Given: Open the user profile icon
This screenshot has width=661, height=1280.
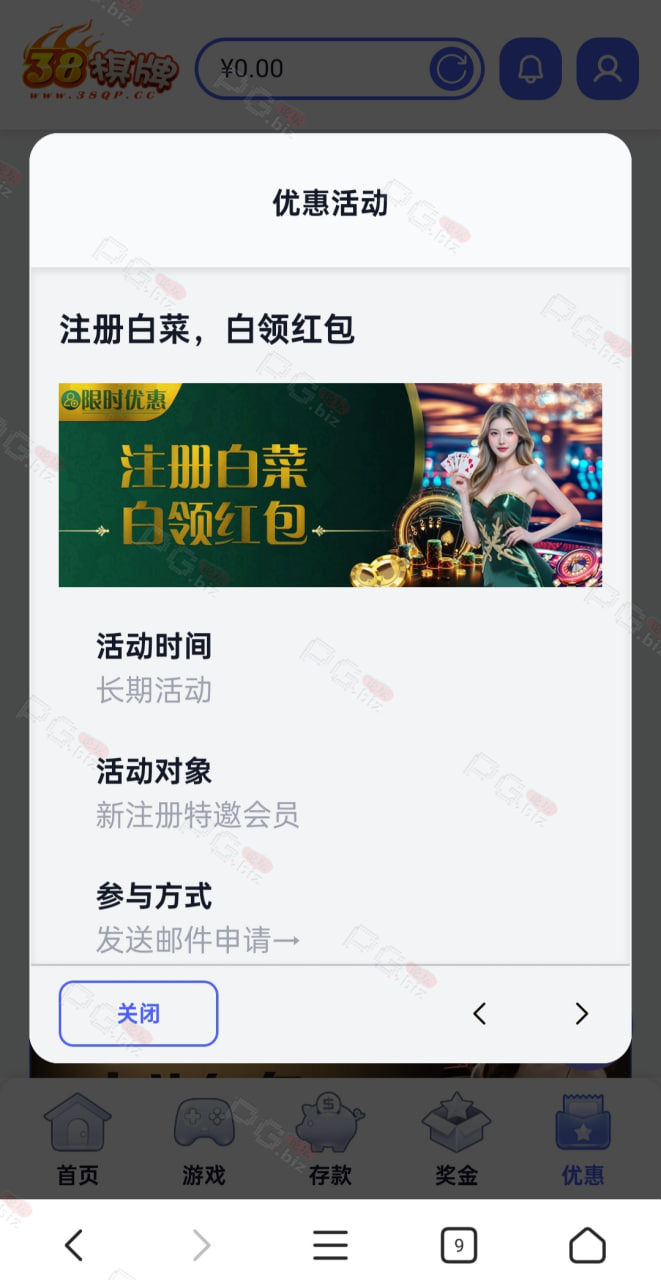Looking at the screenshot, I should 607,69.
